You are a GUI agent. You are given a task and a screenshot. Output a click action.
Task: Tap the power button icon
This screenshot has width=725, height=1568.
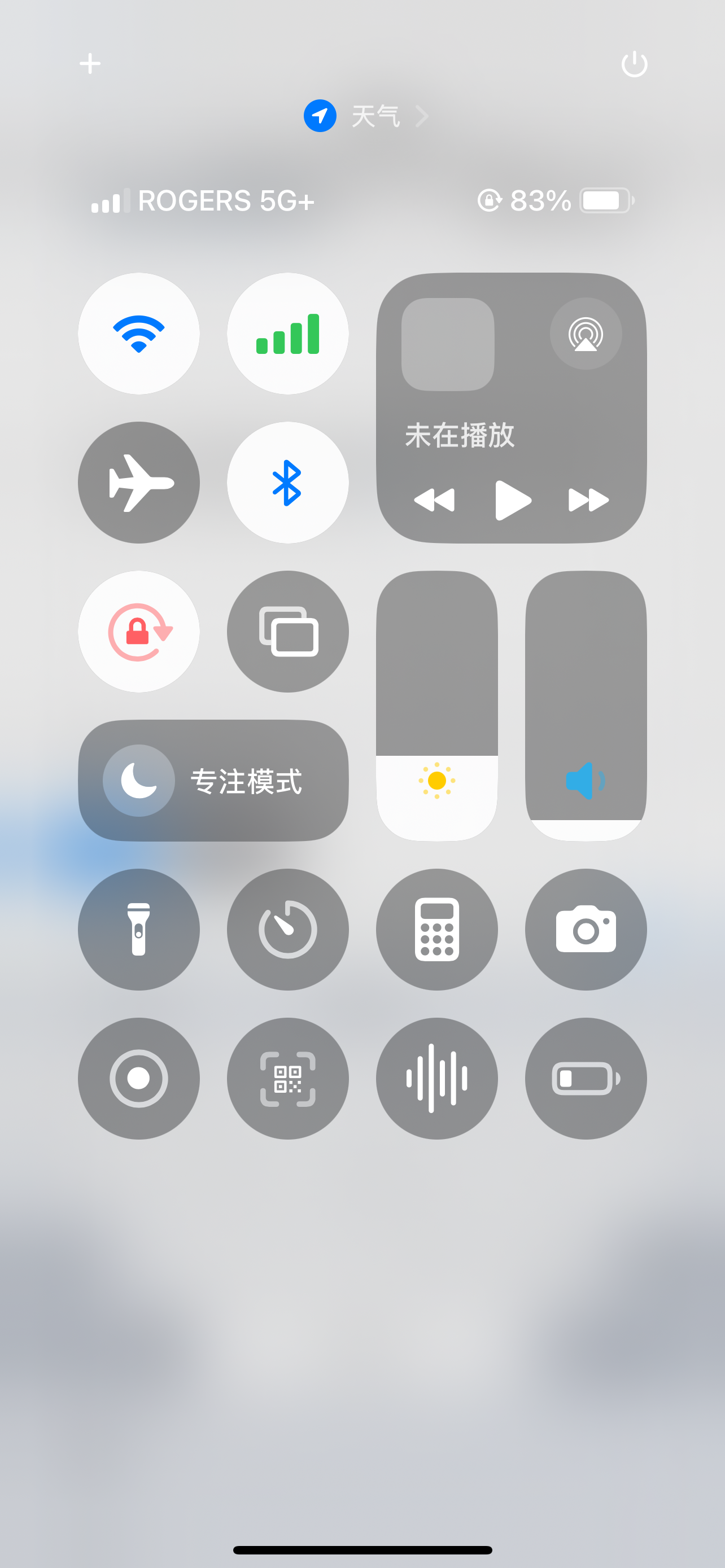(634, 64)
